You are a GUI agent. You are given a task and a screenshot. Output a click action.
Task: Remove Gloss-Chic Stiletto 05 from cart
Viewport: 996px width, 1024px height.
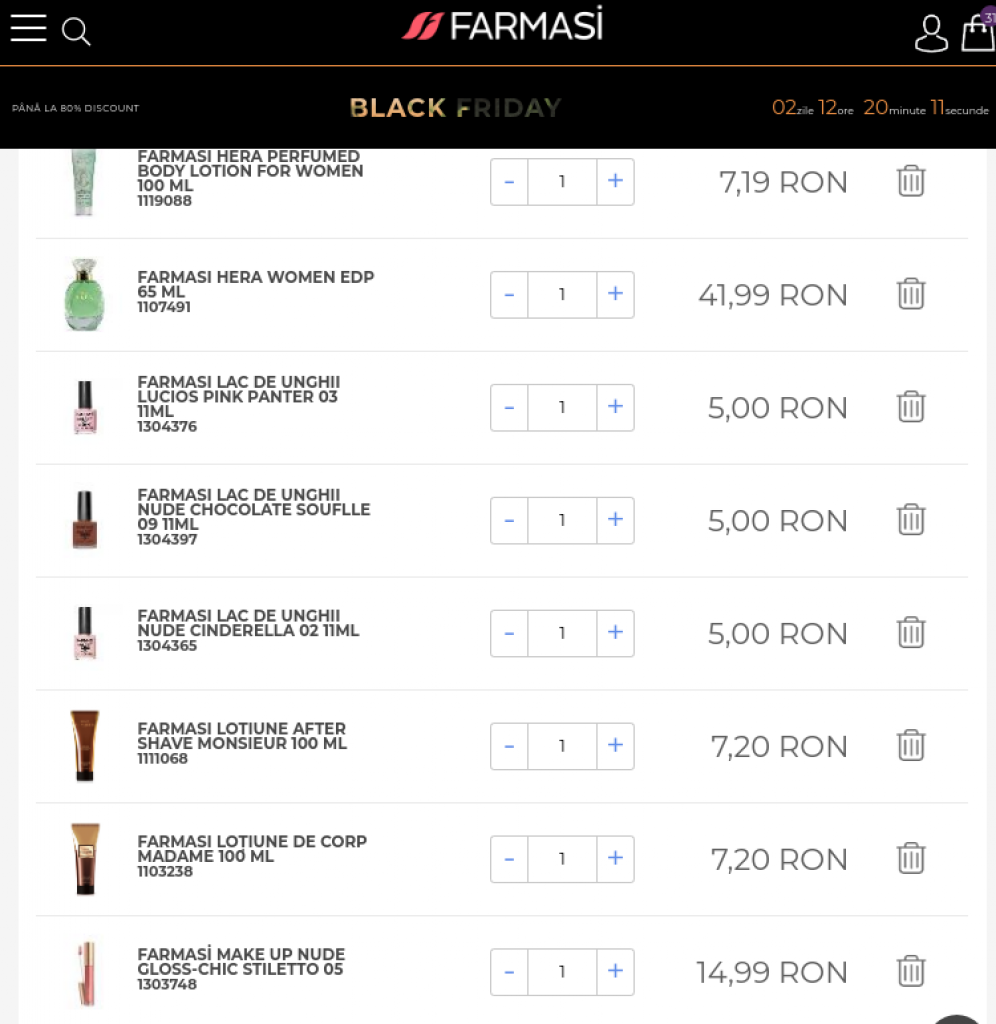pos(911,972)
